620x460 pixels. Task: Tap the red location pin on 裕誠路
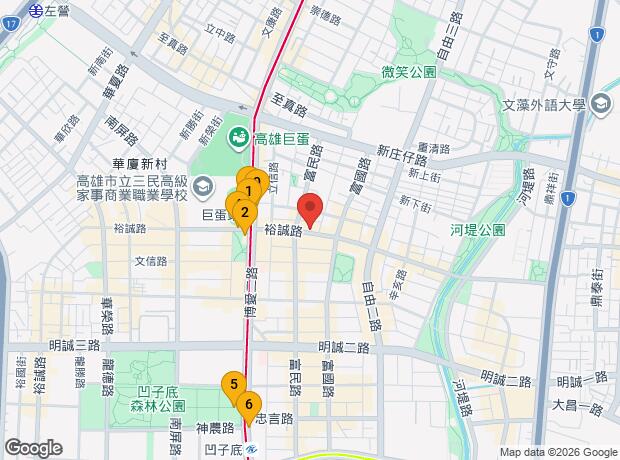click(x=310, y=211)
